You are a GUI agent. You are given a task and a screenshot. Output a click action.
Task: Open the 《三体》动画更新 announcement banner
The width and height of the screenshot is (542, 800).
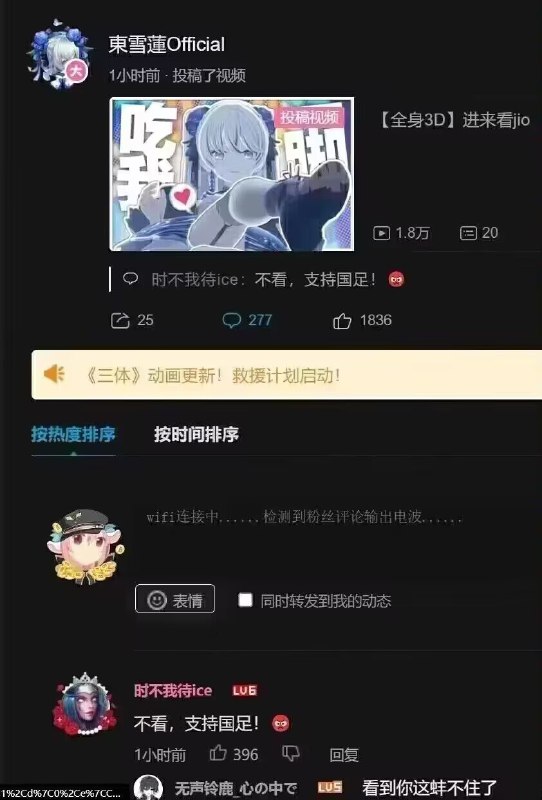(287, 375)
